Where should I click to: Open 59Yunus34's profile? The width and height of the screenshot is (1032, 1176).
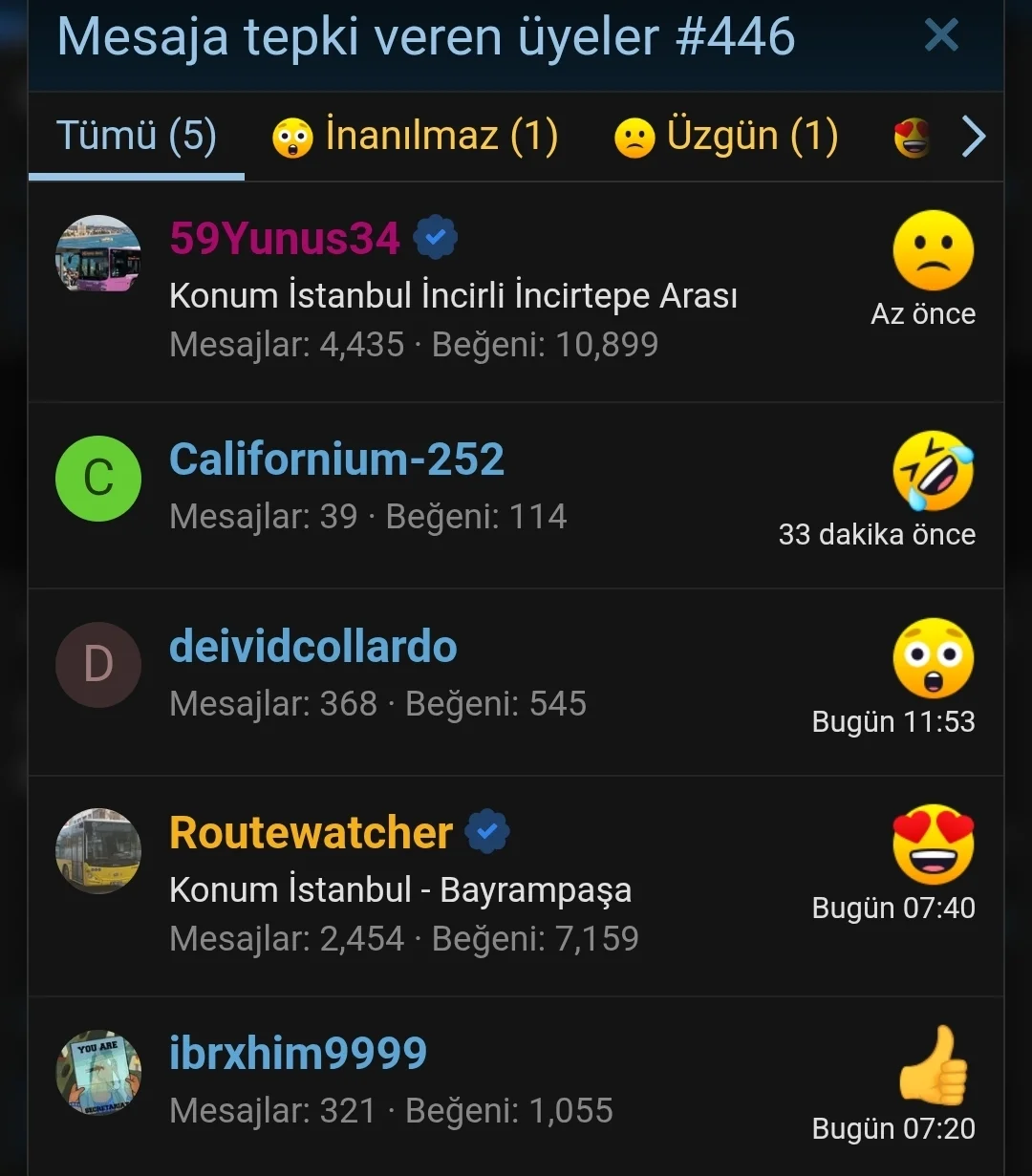[x=284, y=238]
